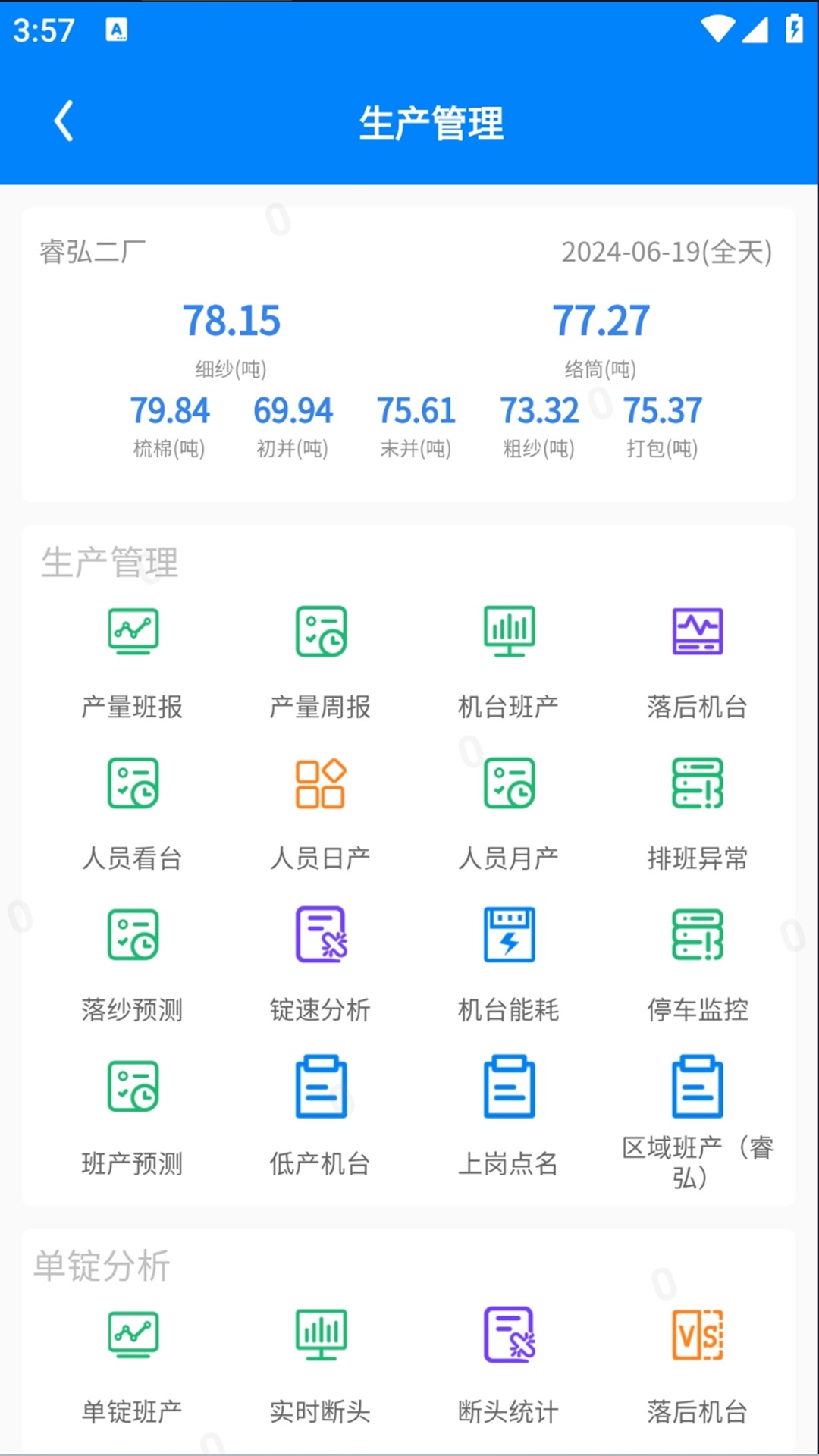
Task: Navigate back using the top-left arrow
Action: pos(63,120)
